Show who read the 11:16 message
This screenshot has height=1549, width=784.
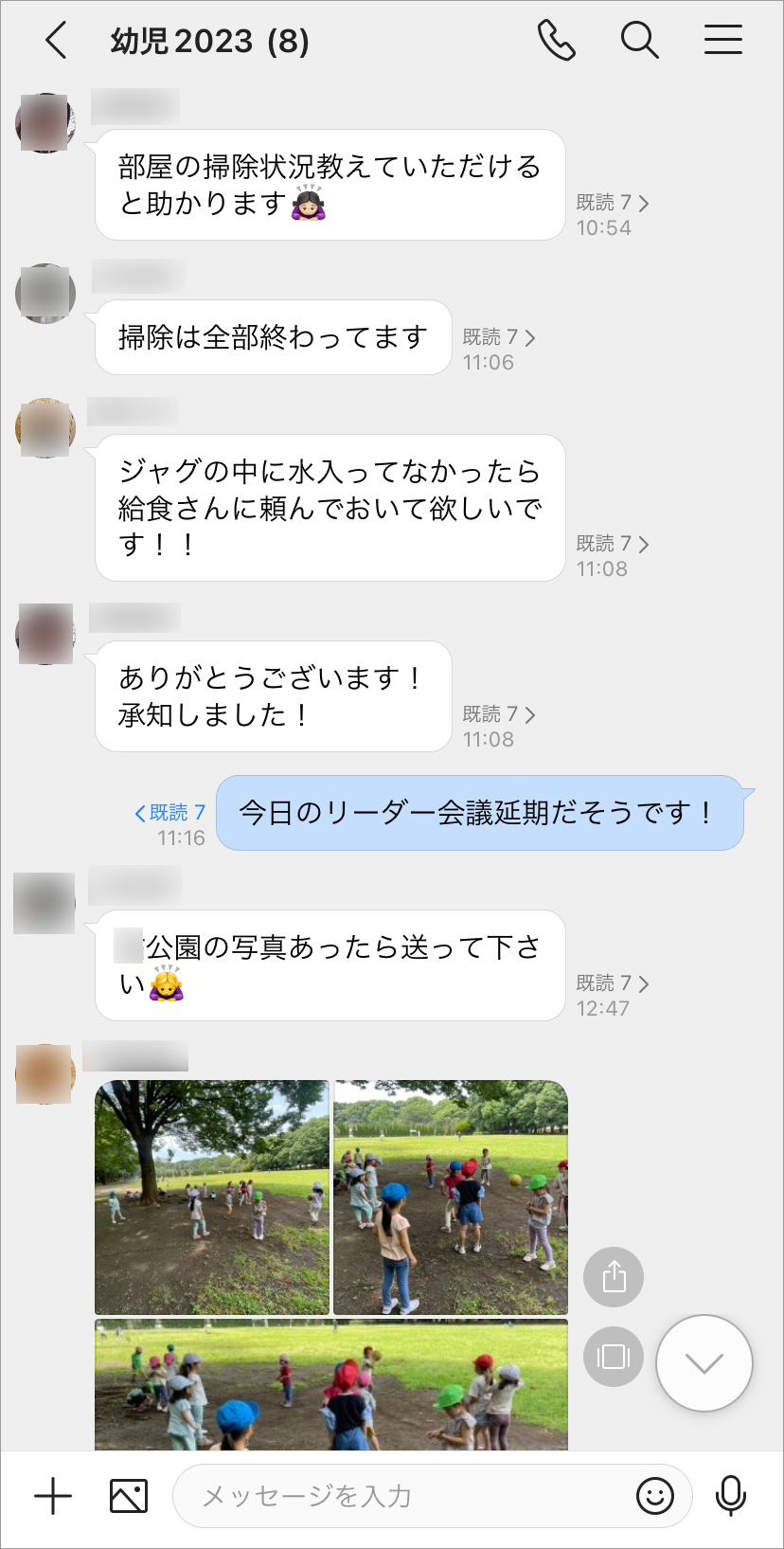pyautogui.click(x=170, y=813)
